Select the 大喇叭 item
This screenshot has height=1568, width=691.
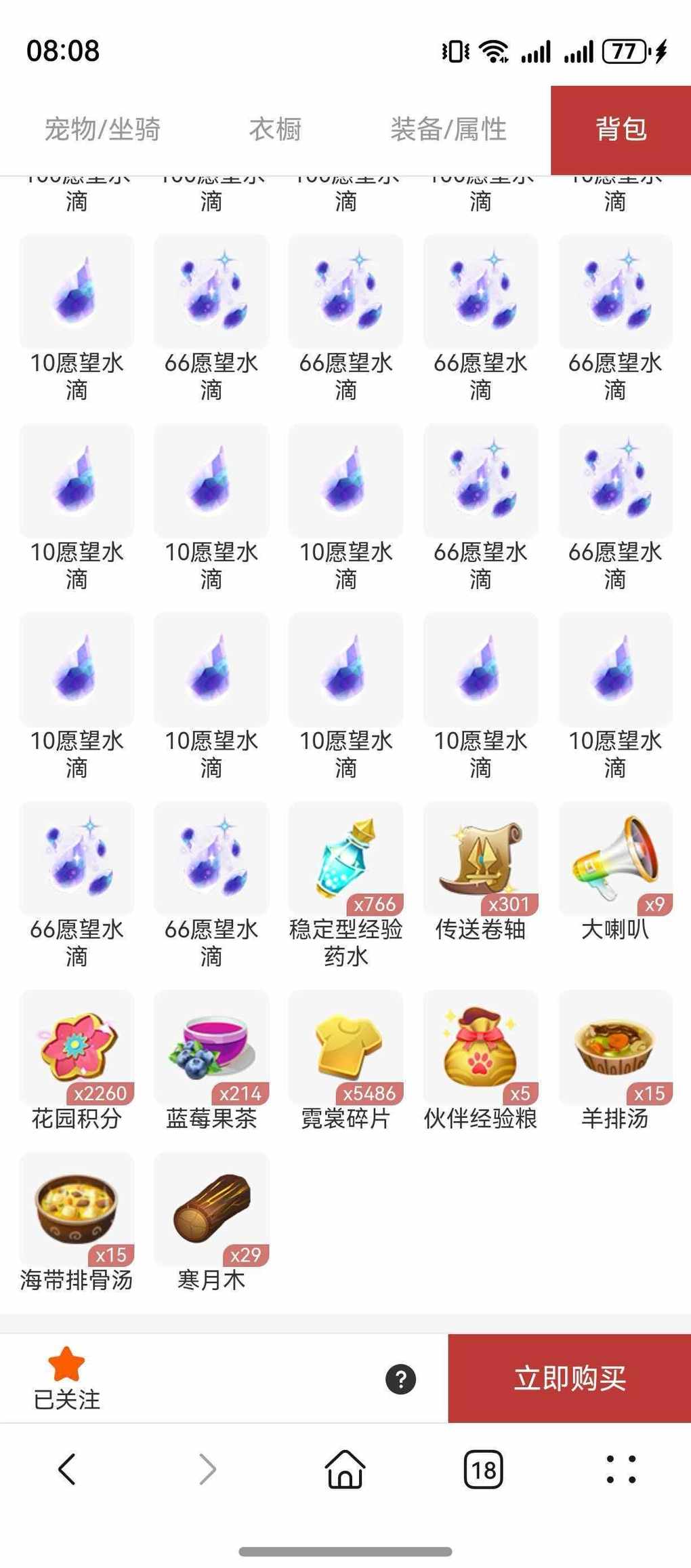coord(615,860)
